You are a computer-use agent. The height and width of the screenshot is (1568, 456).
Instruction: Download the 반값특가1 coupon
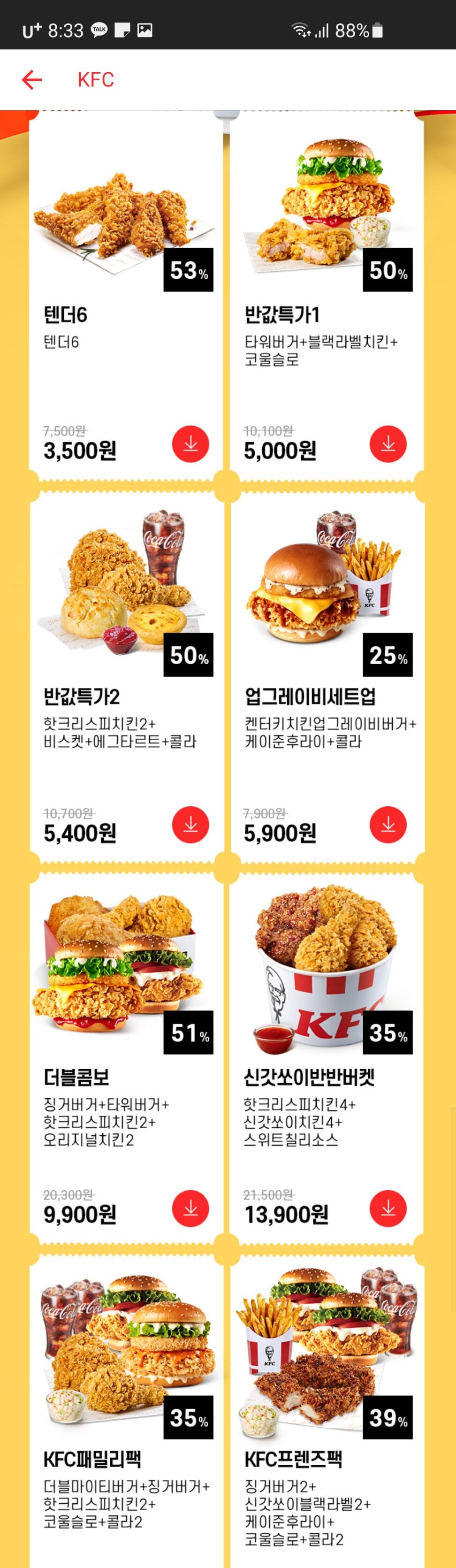388,444
